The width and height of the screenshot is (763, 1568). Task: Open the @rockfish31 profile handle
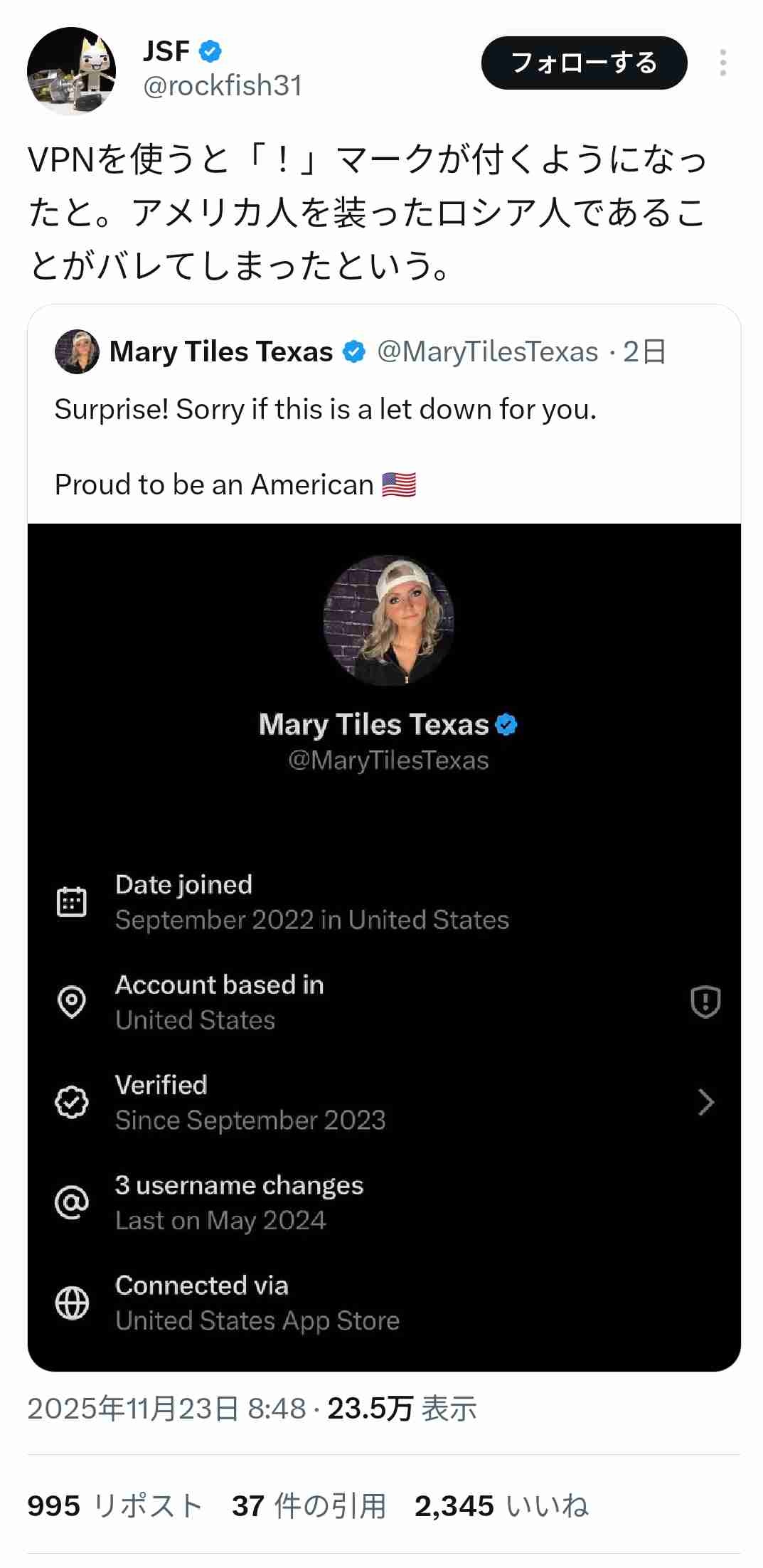[x=223, y=86]
